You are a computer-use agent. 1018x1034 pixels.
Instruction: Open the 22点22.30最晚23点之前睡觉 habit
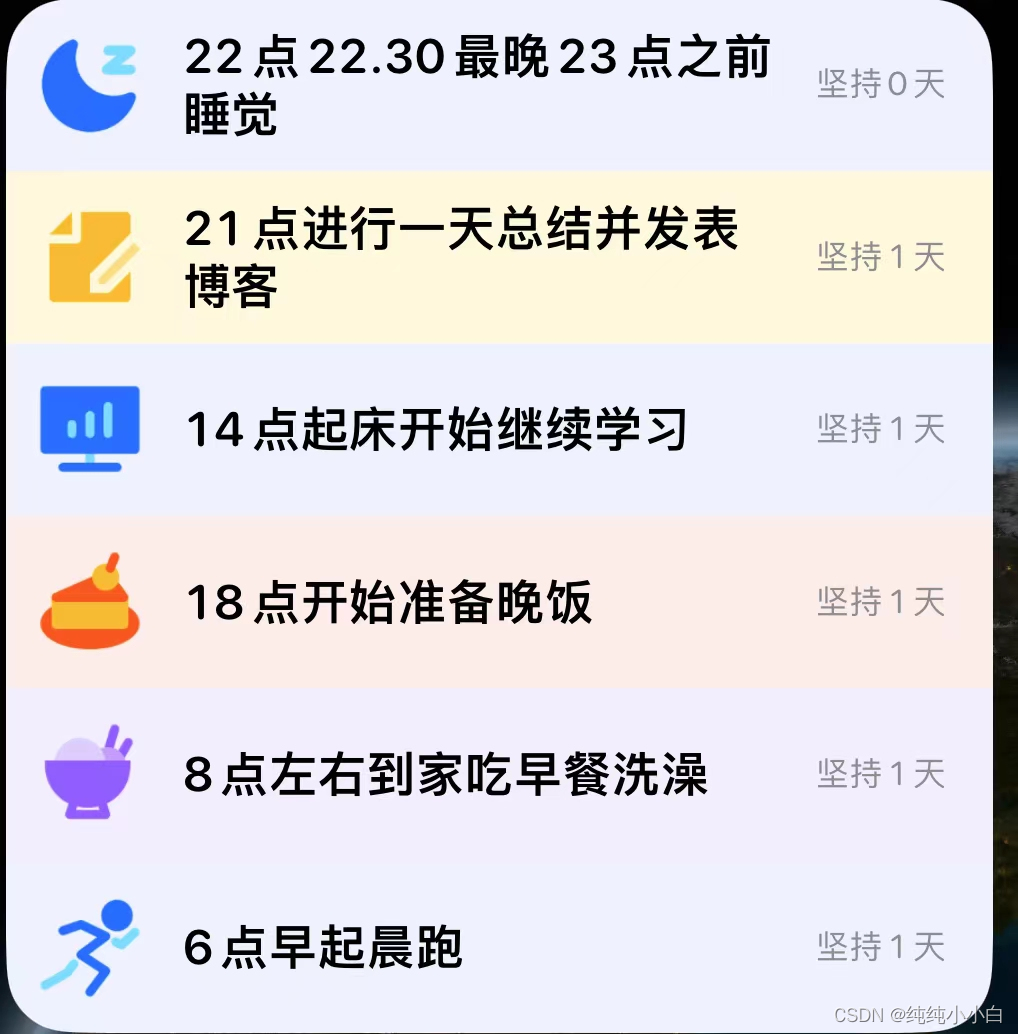478,87
